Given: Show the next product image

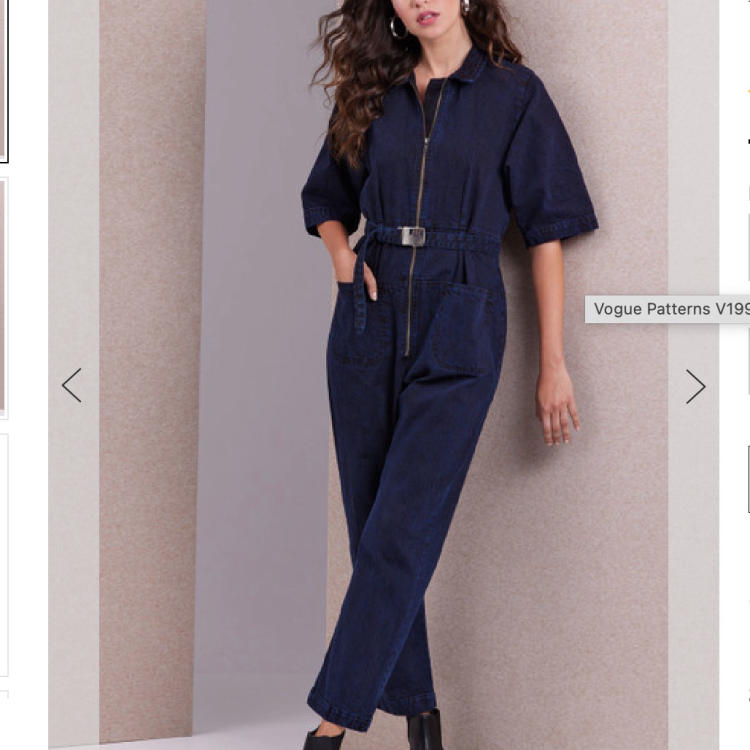Looking at the screenshot, I should click(x=695, y=386).
